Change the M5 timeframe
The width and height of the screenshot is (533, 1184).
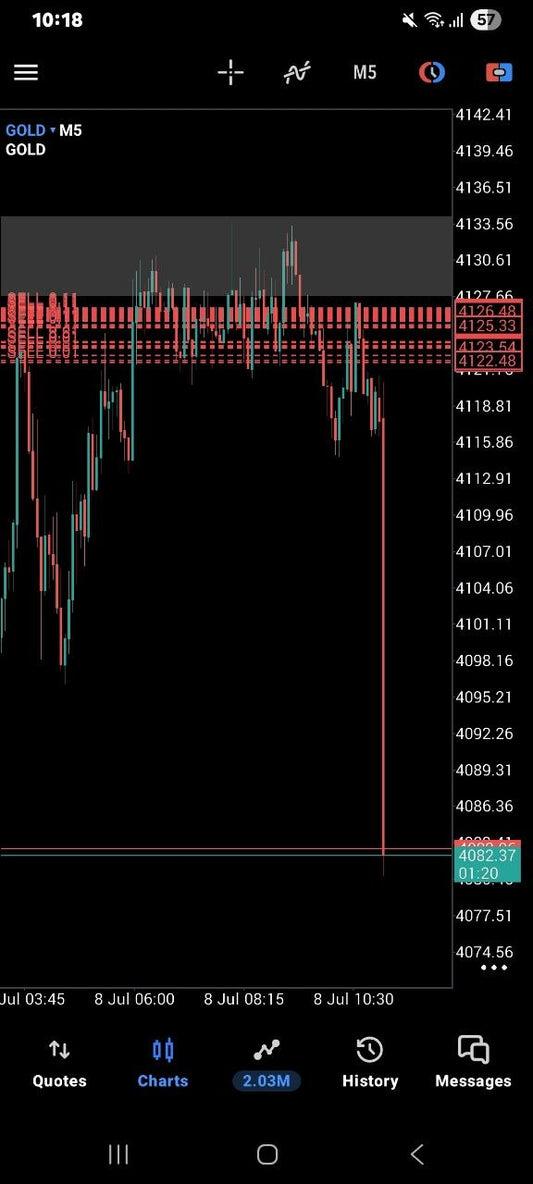(365, 72)
